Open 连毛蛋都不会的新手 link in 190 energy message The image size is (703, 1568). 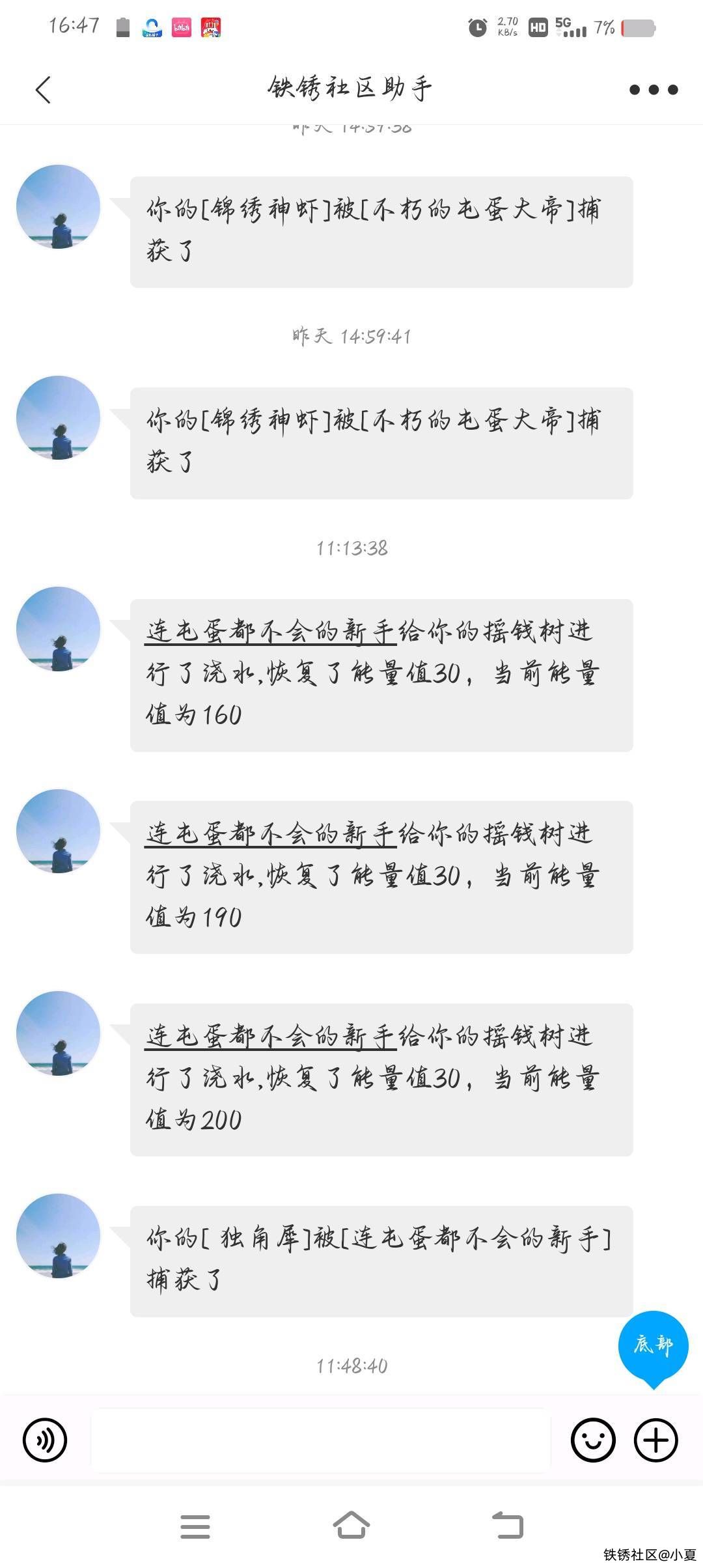pos(270,833)
